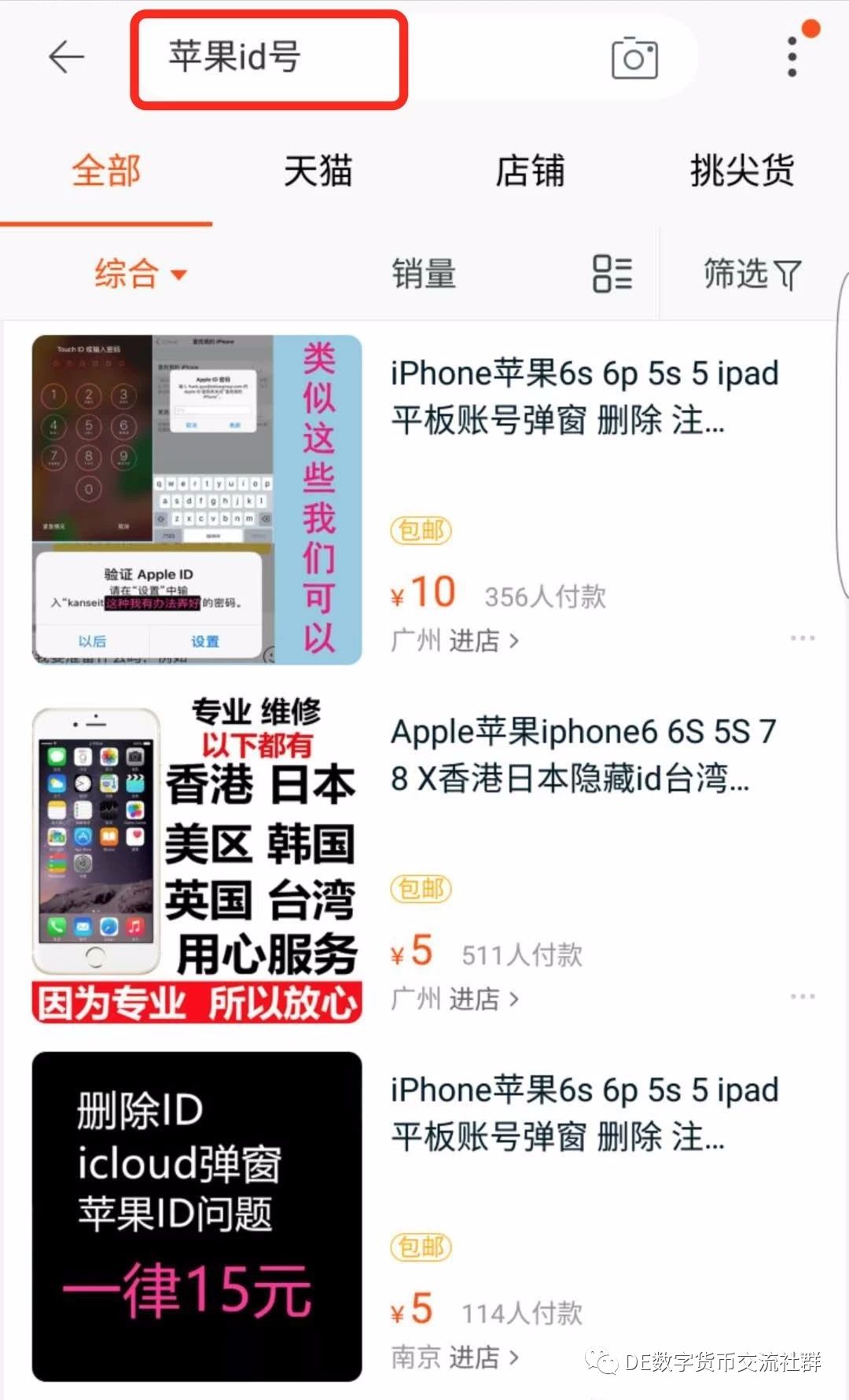
Task: Open image search with the camera icon
Action: coord(634,58)
